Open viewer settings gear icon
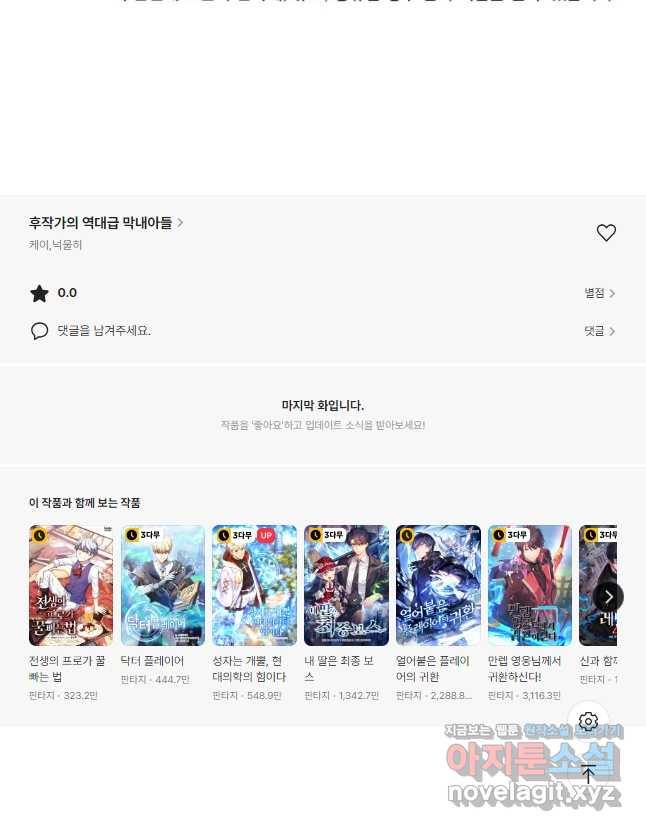This screenshot has width=646, height=831. pyautogui.click(x=588, y=721)
